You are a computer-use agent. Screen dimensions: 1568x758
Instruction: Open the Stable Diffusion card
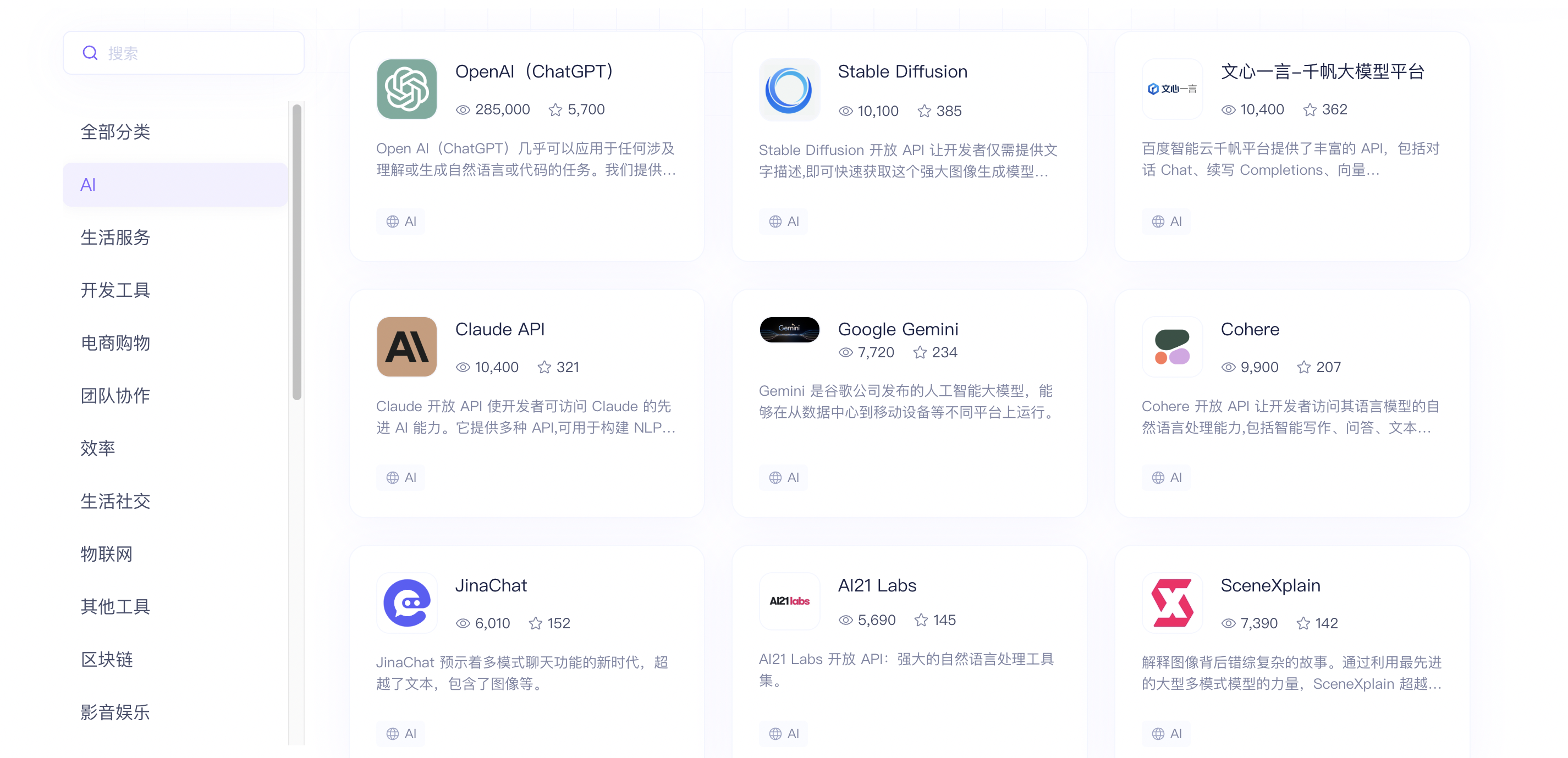pyautogui.click(x=909, y=147)
